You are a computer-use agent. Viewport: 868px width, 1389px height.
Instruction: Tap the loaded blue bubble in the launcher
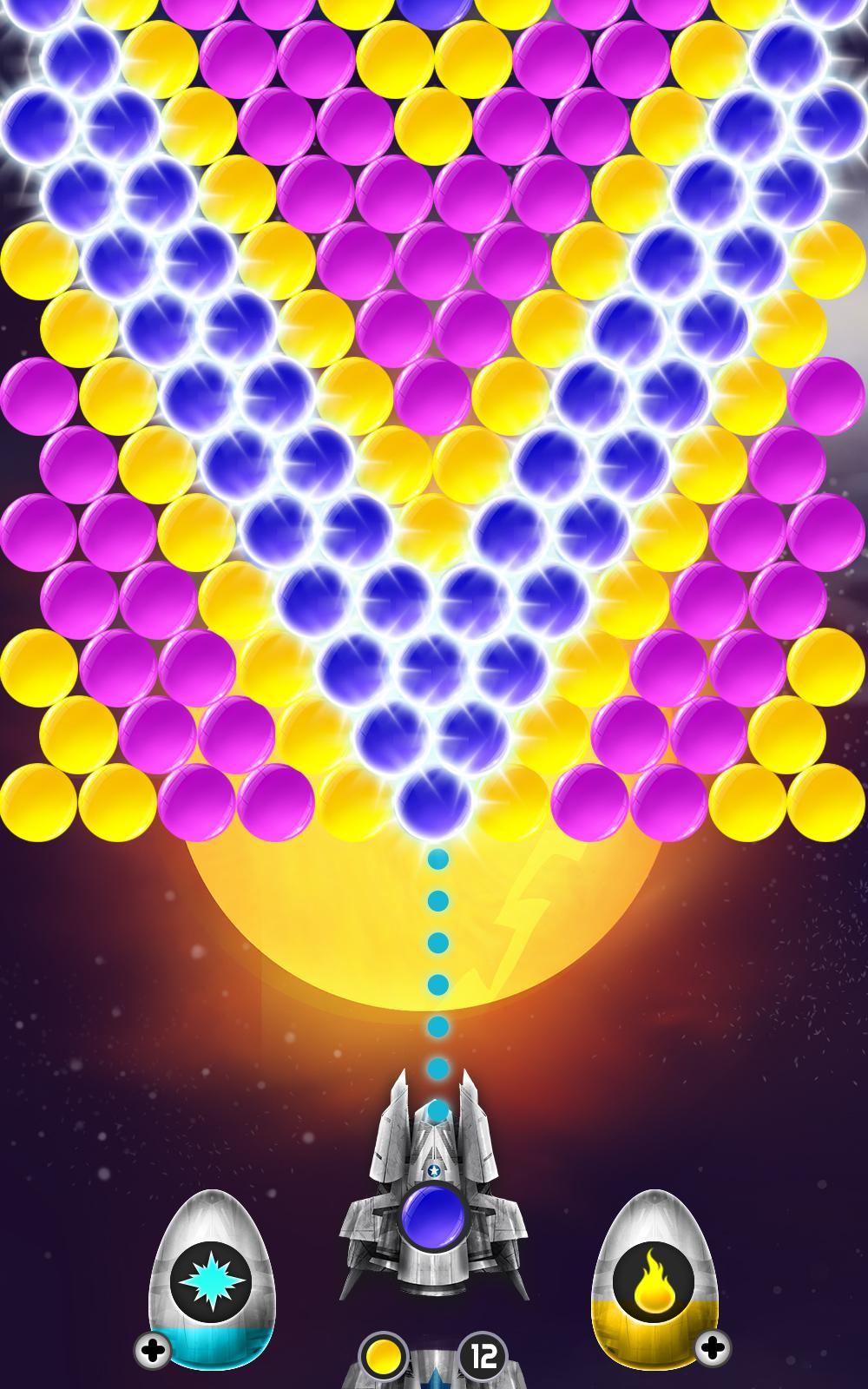435,1217
